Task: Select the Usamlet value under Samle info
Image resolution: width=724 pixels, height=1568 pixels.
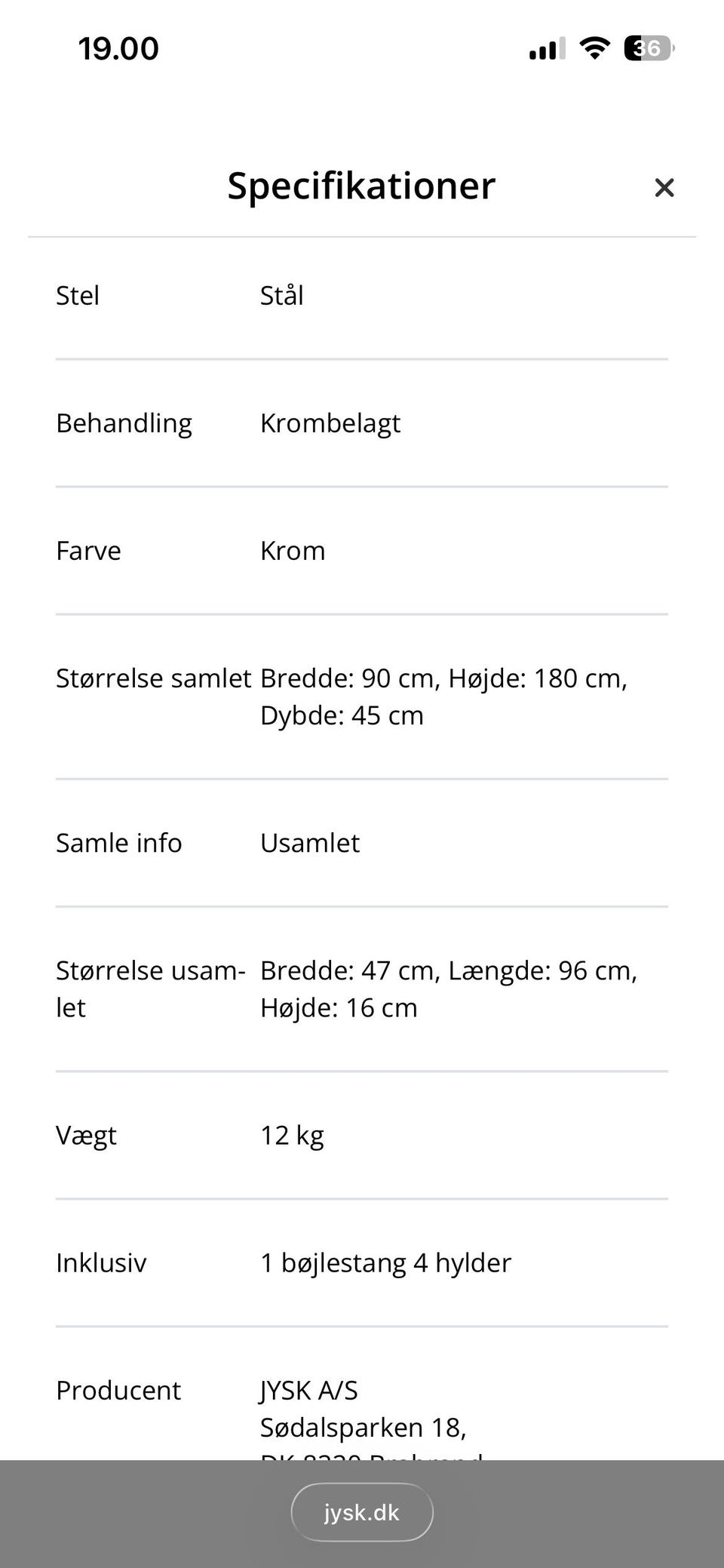Action: pyautogui.click(x=309, y=843)
